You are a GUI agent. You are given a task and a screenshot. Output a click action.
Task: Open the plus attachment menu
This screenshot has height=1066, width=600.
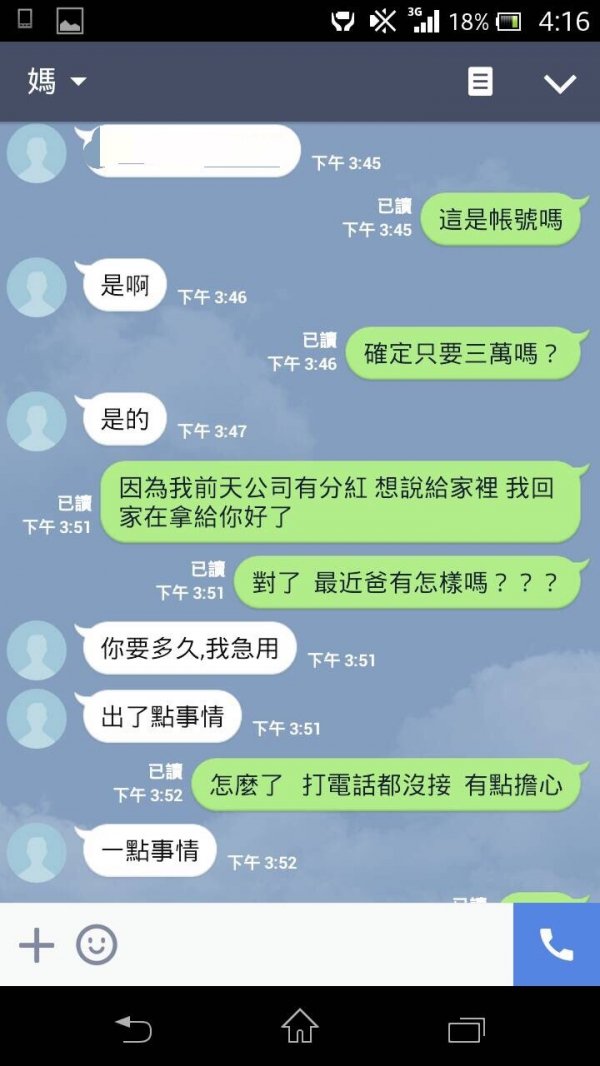37,944
